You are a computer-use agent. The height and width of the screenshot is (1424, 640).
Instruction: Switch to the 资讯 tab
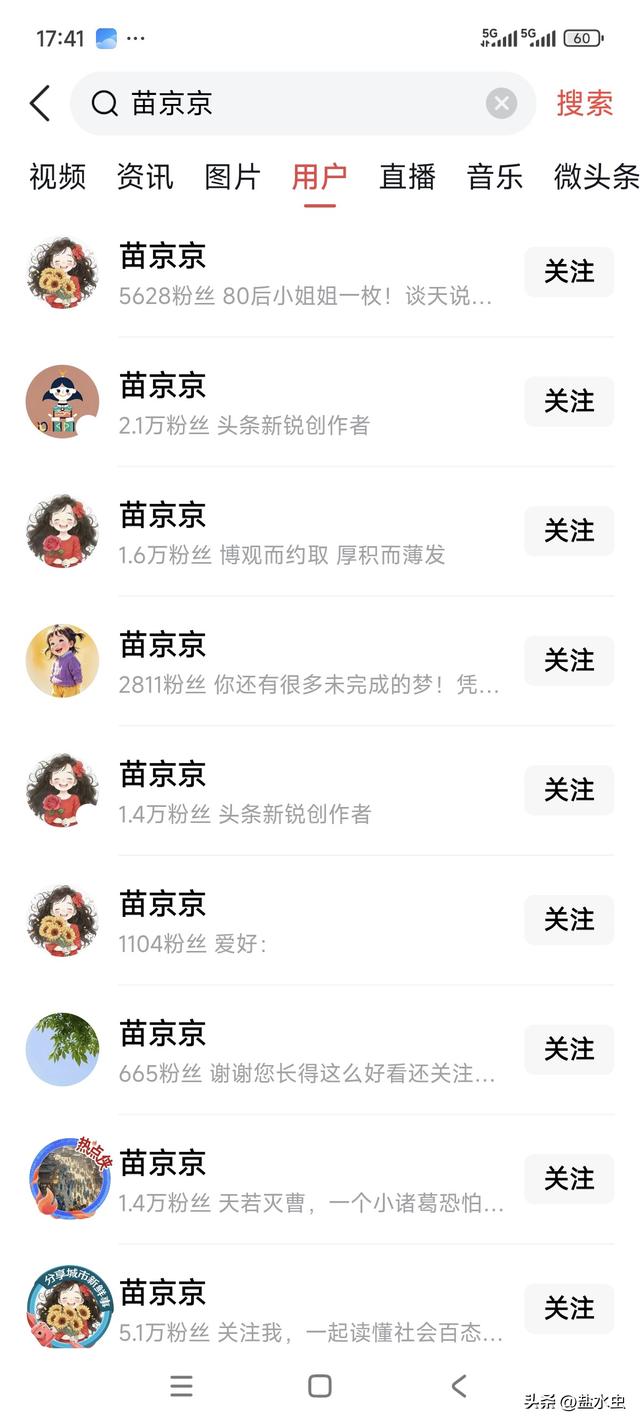145,177
